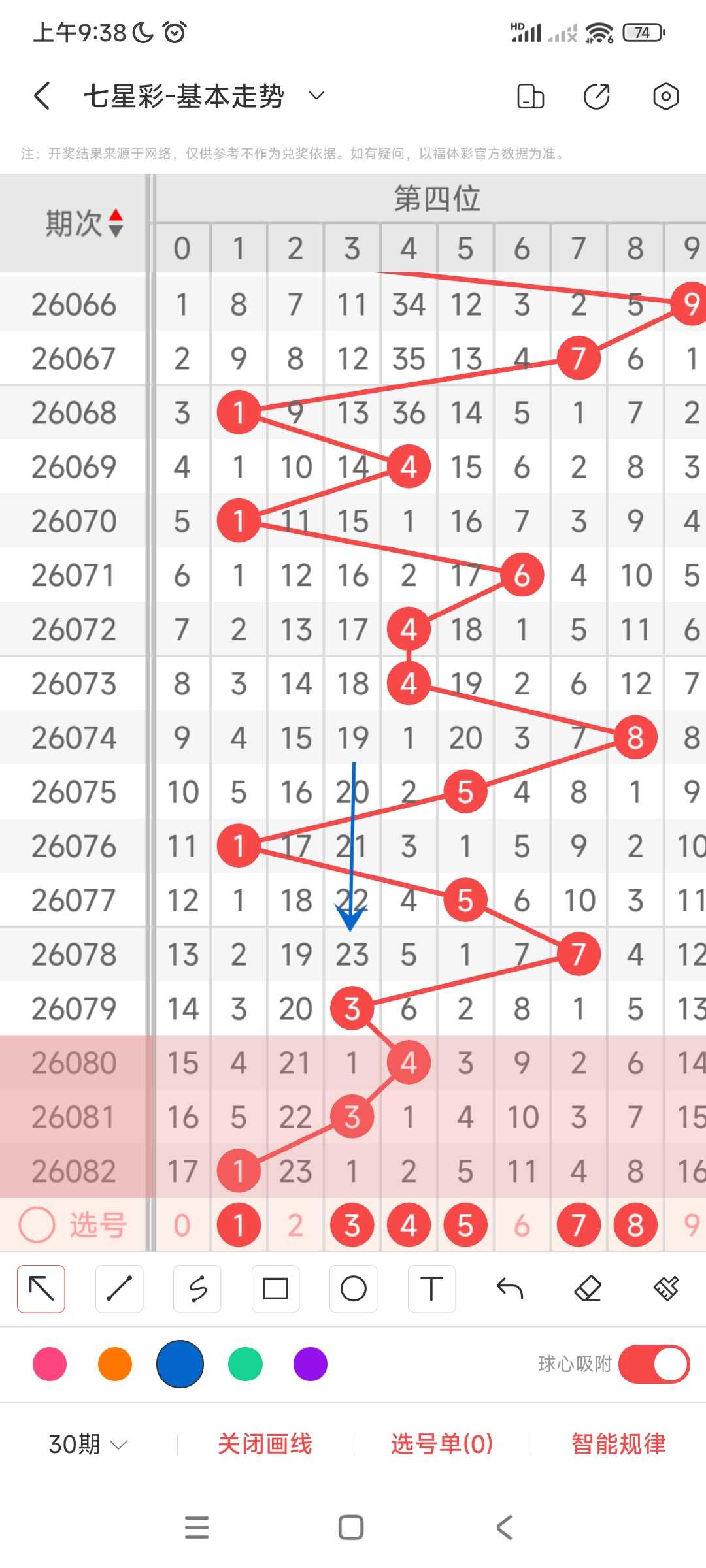Select the text T tool
The height and width of the screenshot is (1568, 706).
[431, 1289]
